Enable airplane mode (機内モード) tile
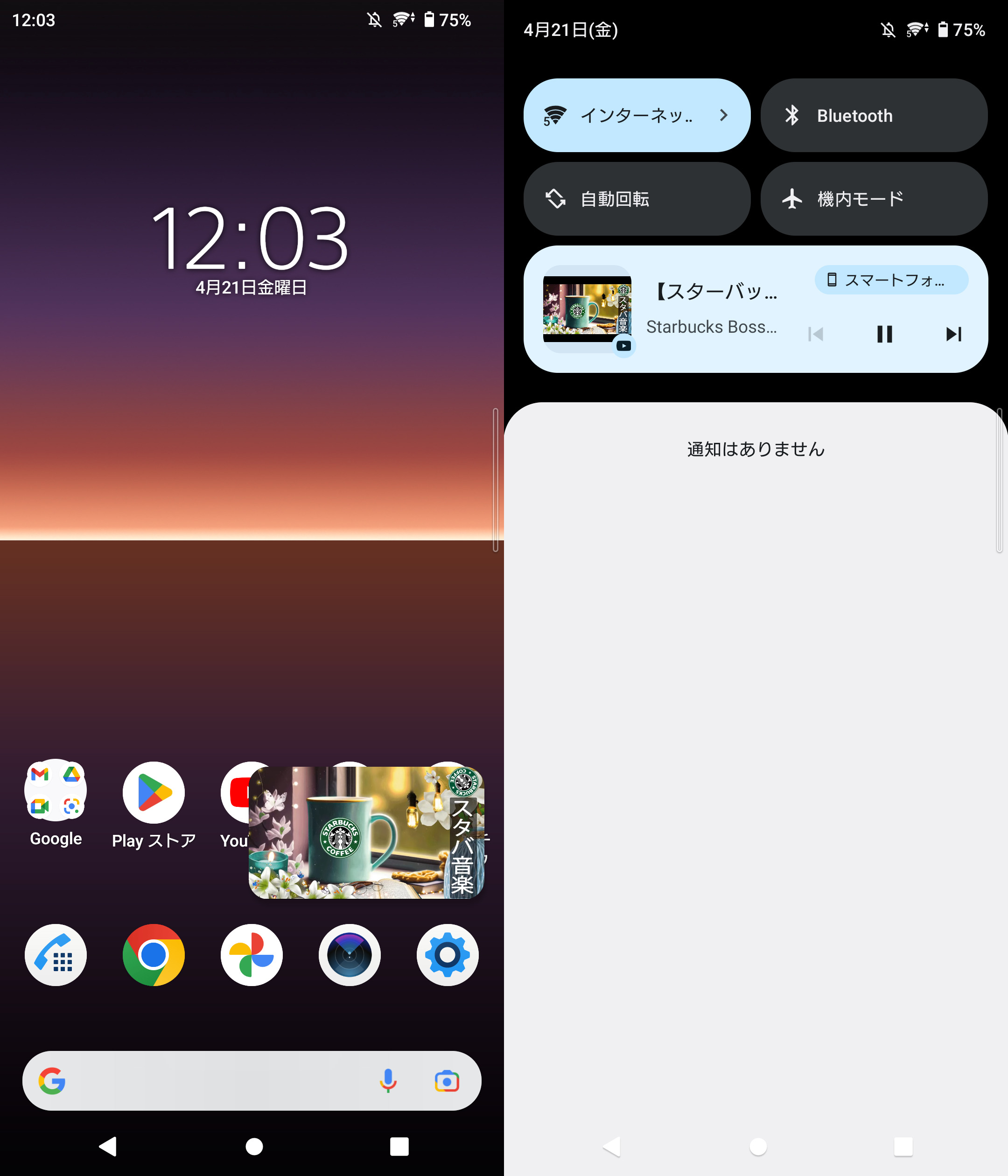The image size is (1008, 1176). click(x=874, y=199)
